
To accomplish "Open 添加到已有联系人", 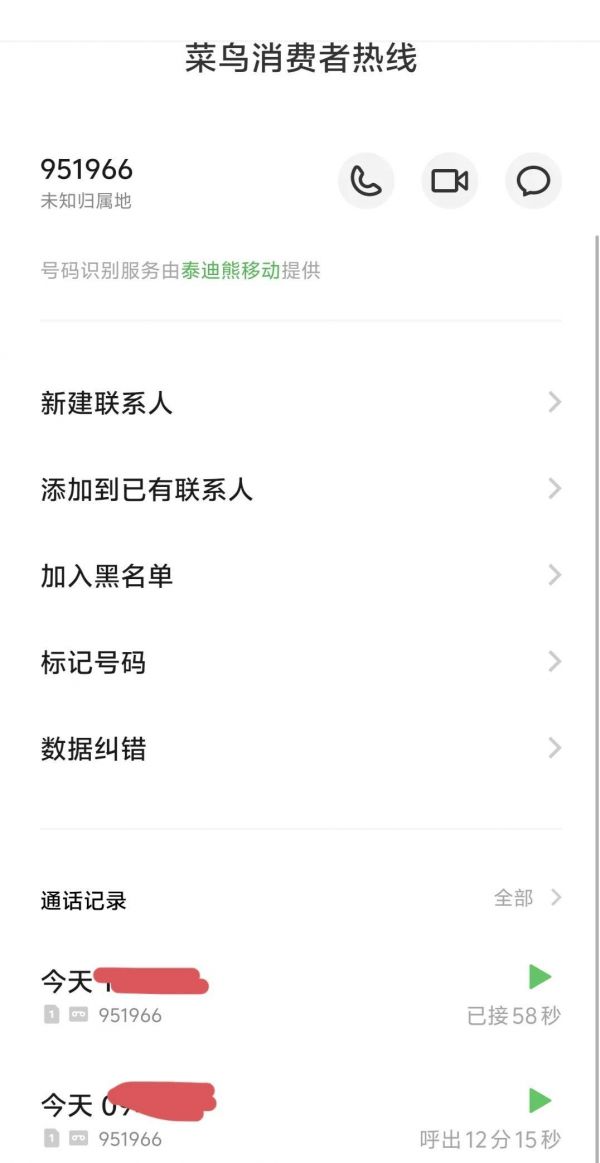I will pos(300,490).
